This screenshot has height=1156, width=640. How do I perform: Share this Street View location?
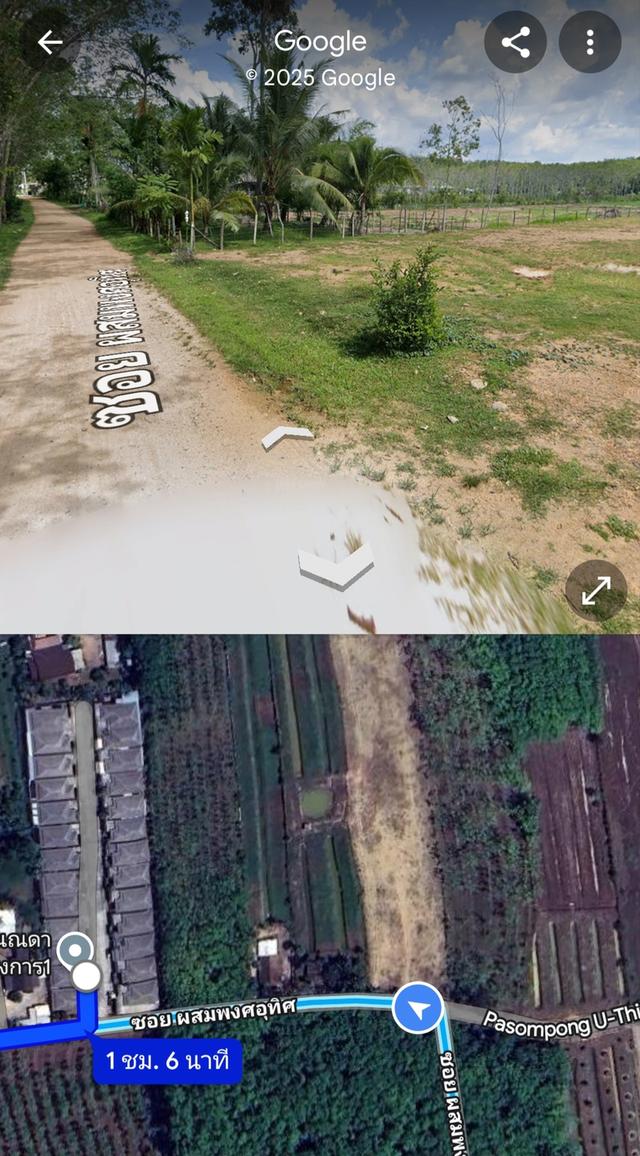tap(515, 42)
